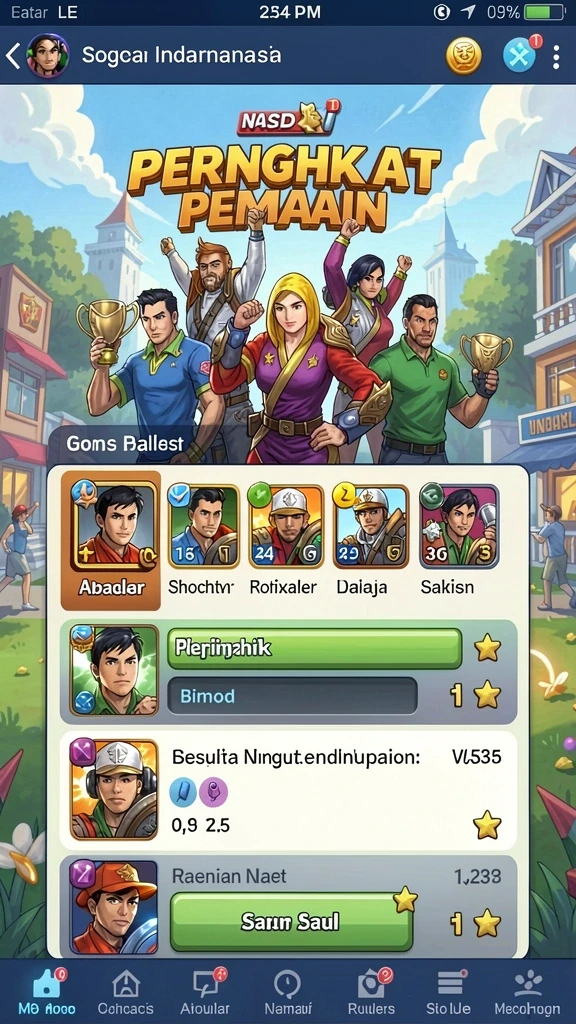
Task: Switch to the Sio lUe tab
Action: tap(449, 990)
